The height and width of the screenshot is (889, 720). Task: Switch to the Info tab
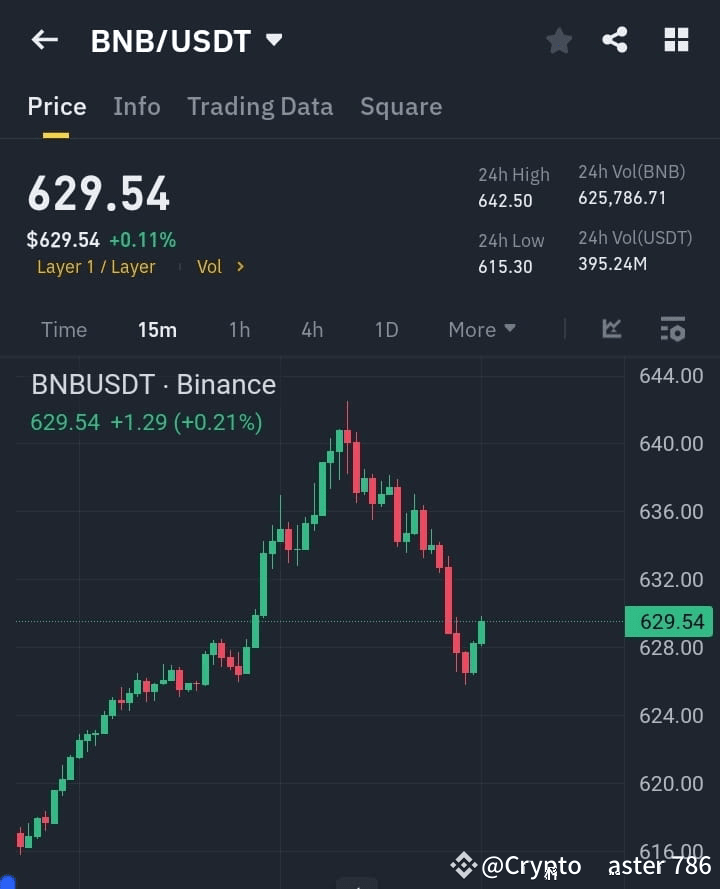(x=137, y=106)
